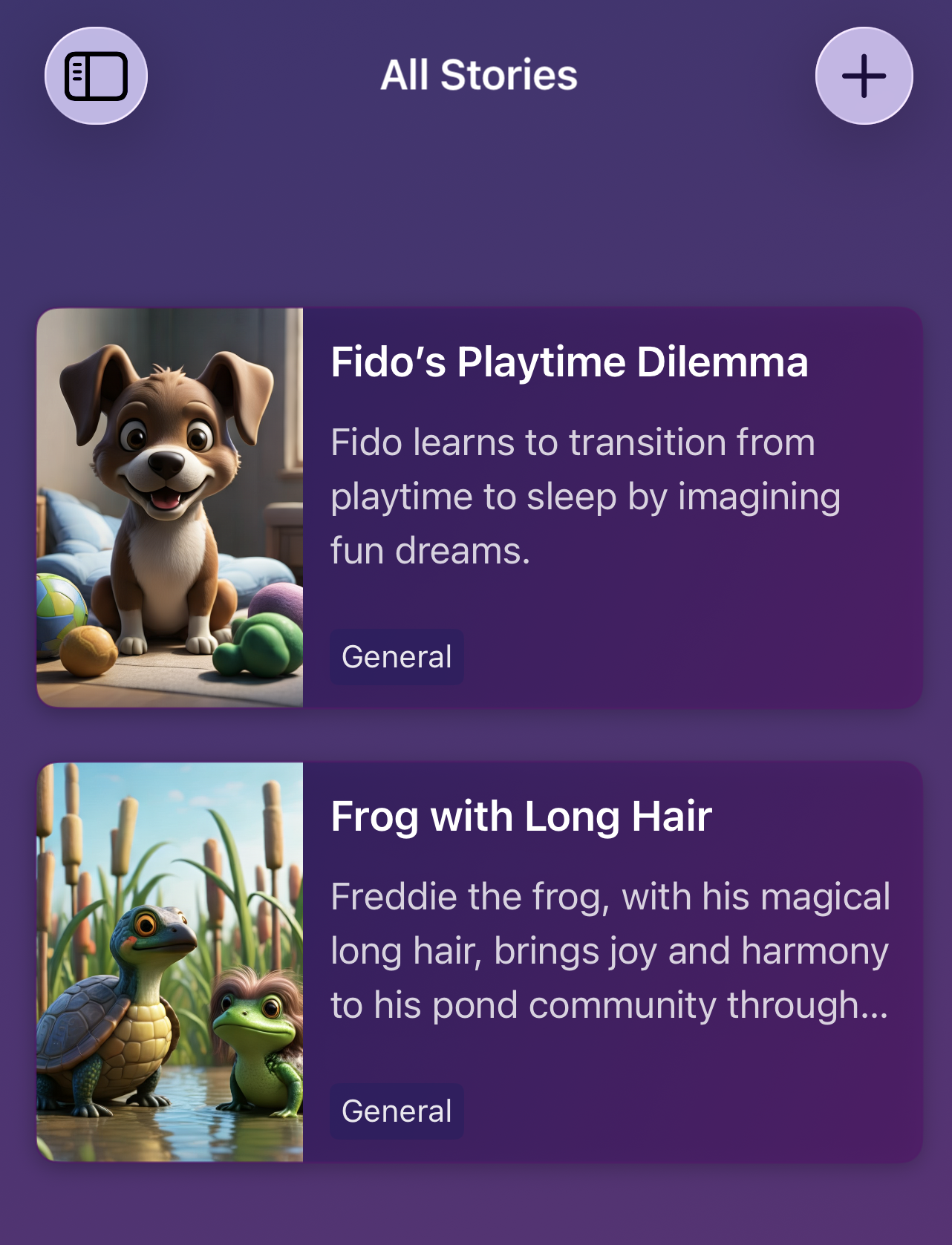The height and width of the screenshot is (1245, 952).
Task: Tap the plus icon to create a story
Action: [864, 75]
